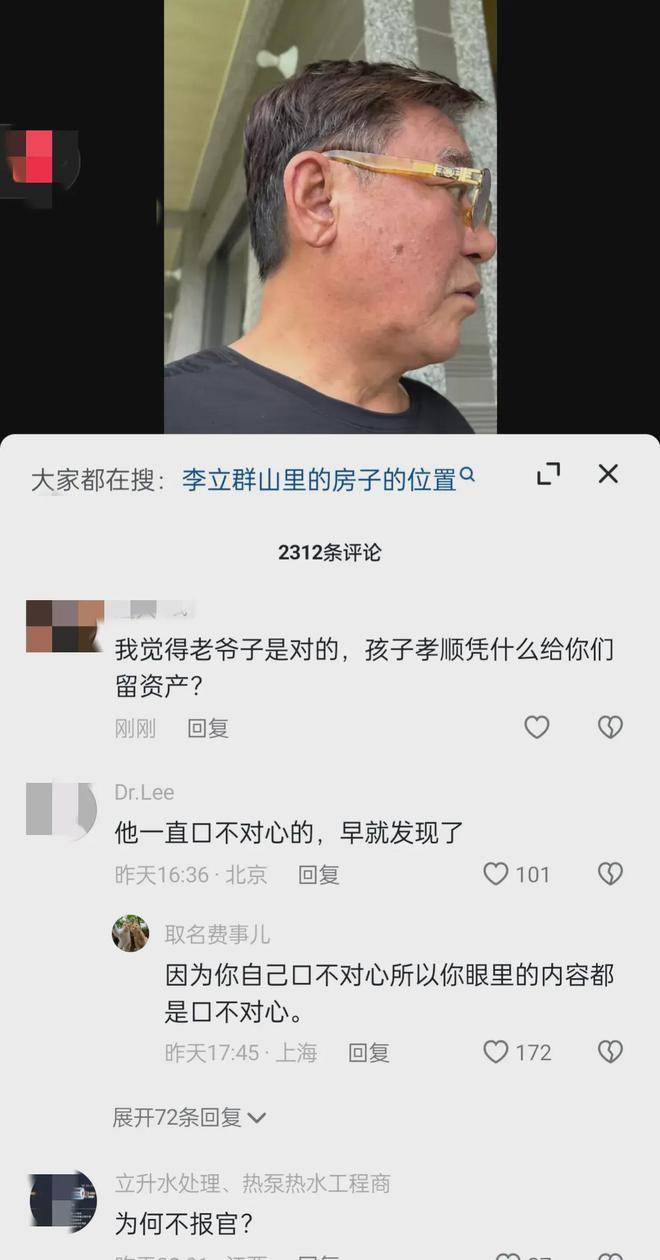
Task: Like 取名费事儿's reply
Action: click(x=497, y=1052)
